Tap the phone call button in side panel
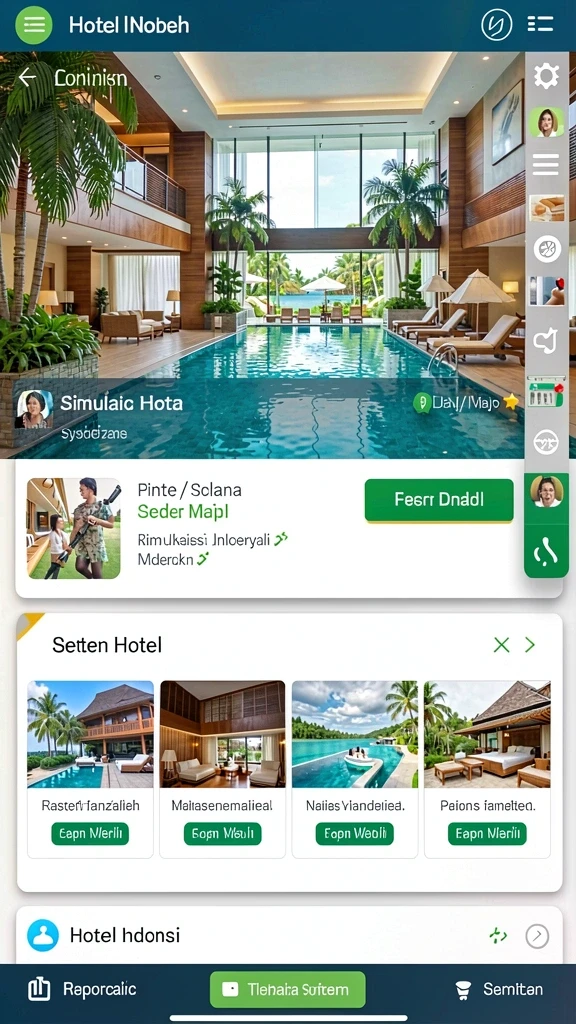 coord(546,554)
